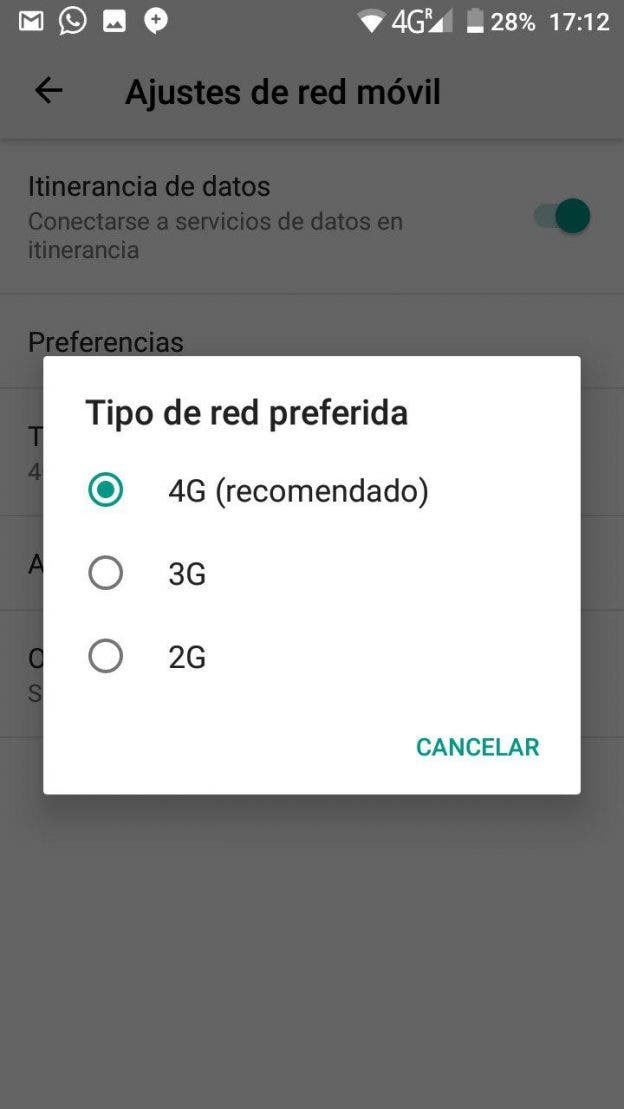This screenshot has height=1109, width=624.
Task: Toggle the Itinerancia de datos switch
Action: pyautogui.click(x=561, y=216)
